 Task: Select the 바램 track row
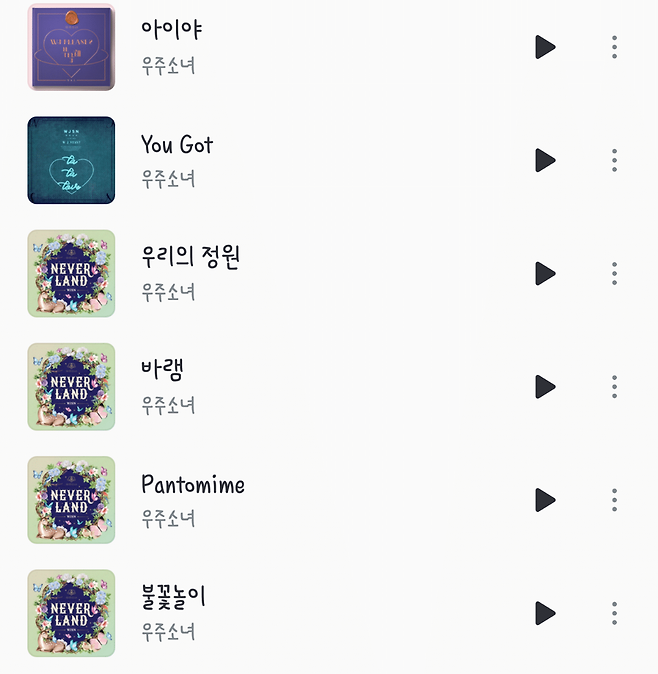click(x=300, y=387)
